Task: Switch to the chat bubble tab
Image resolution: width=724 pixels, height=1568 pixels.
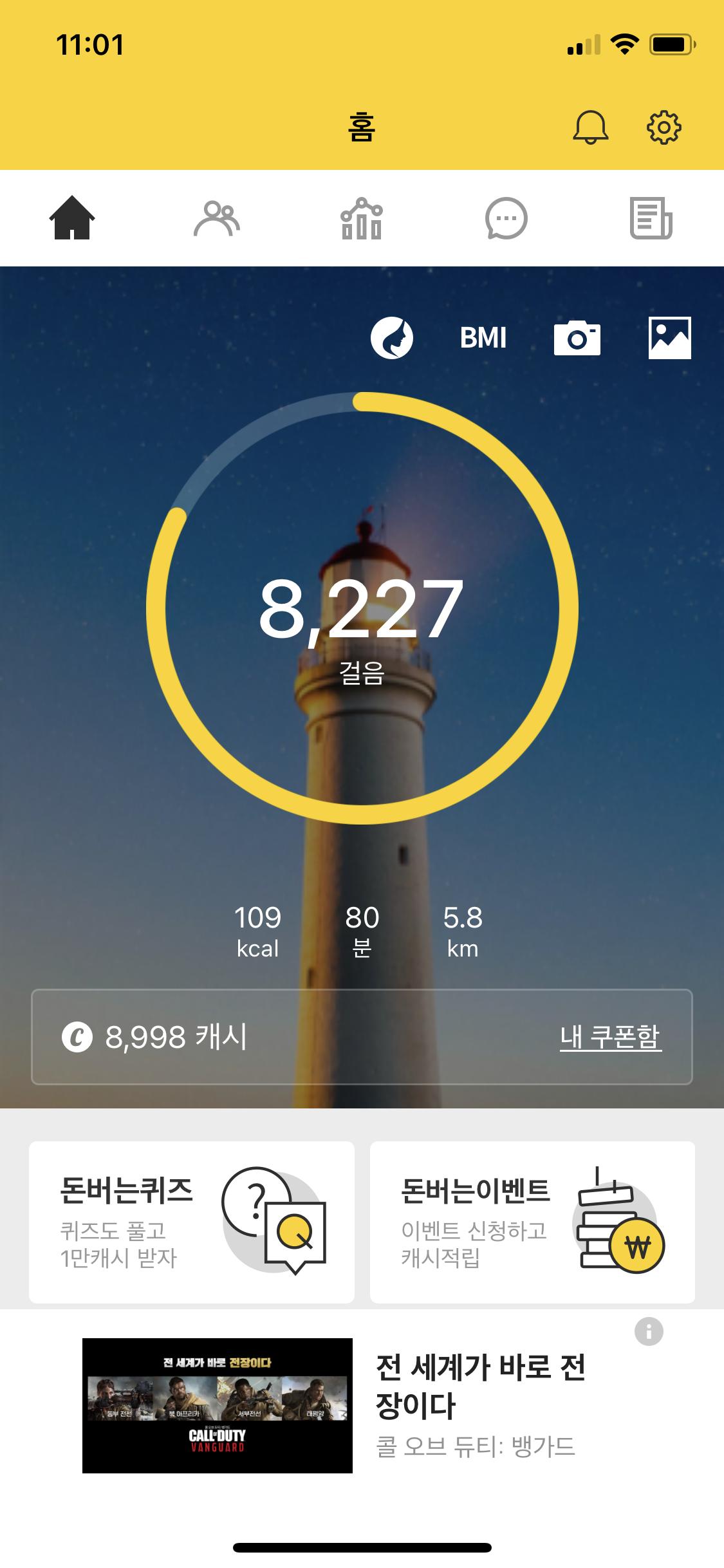Action: (x=506, y=218)
